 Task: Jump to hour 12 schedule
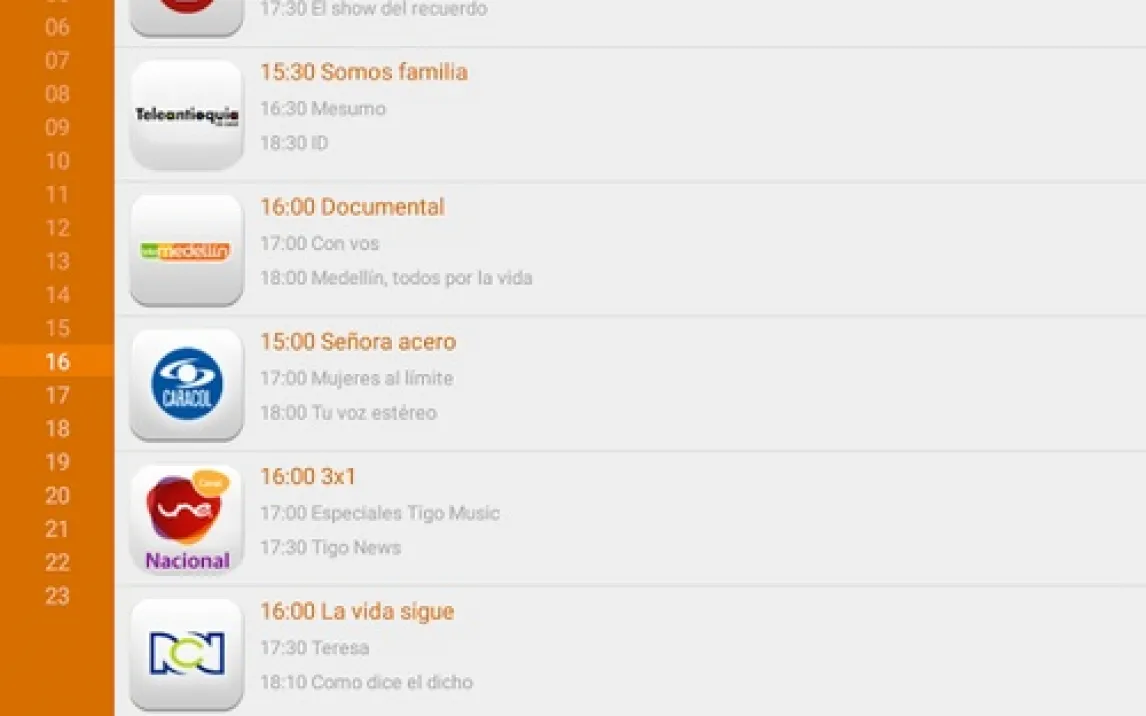click(x=57, y=228)
